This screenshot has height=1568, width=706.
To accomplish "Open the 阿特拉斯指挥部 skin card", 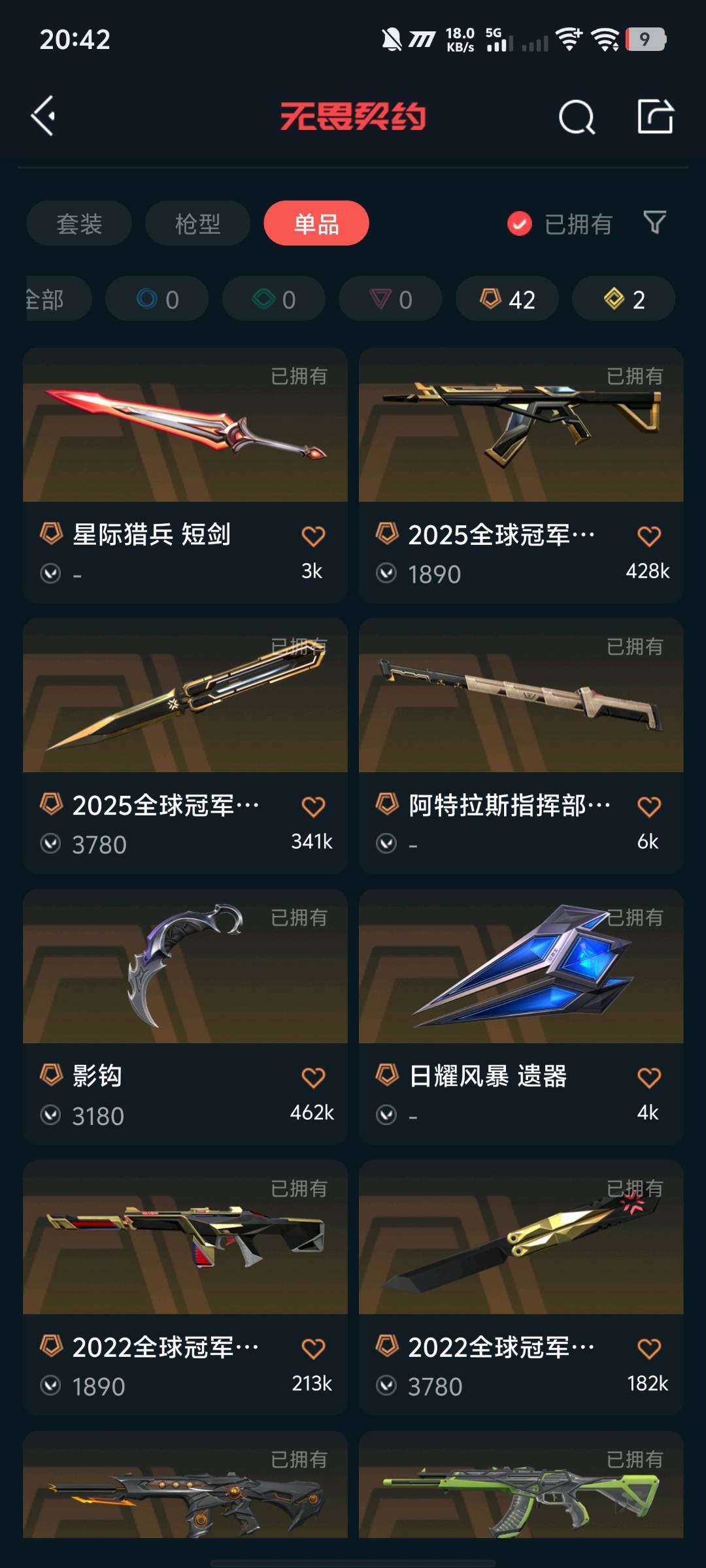I will coord(521,696).
